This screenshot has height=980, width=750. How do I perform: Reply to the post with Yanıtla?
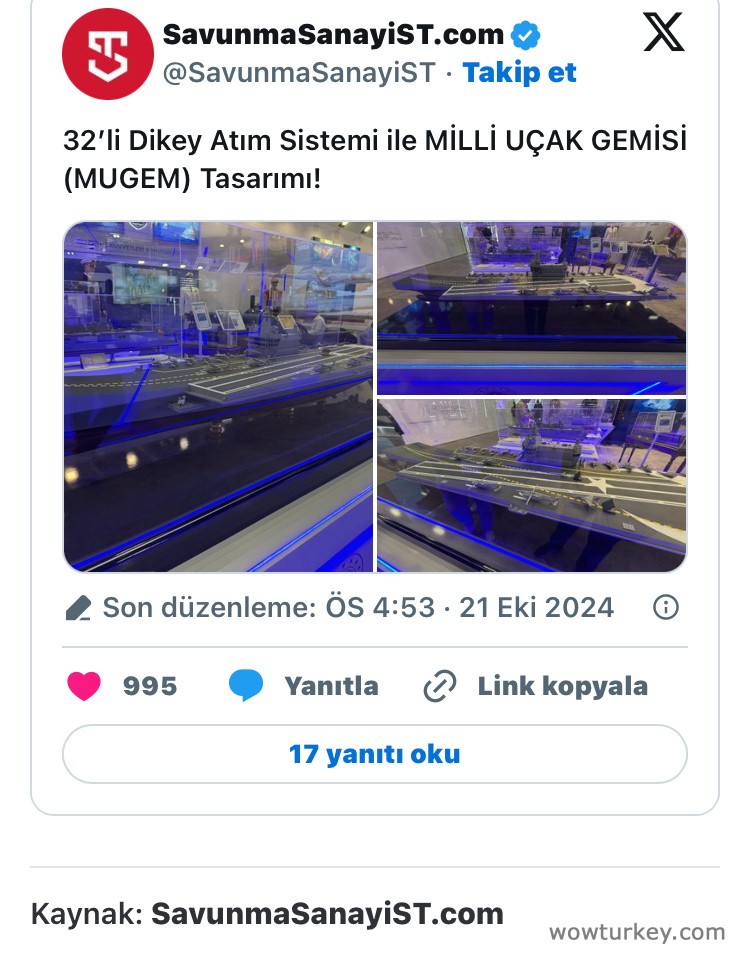(x=304, y=686)
